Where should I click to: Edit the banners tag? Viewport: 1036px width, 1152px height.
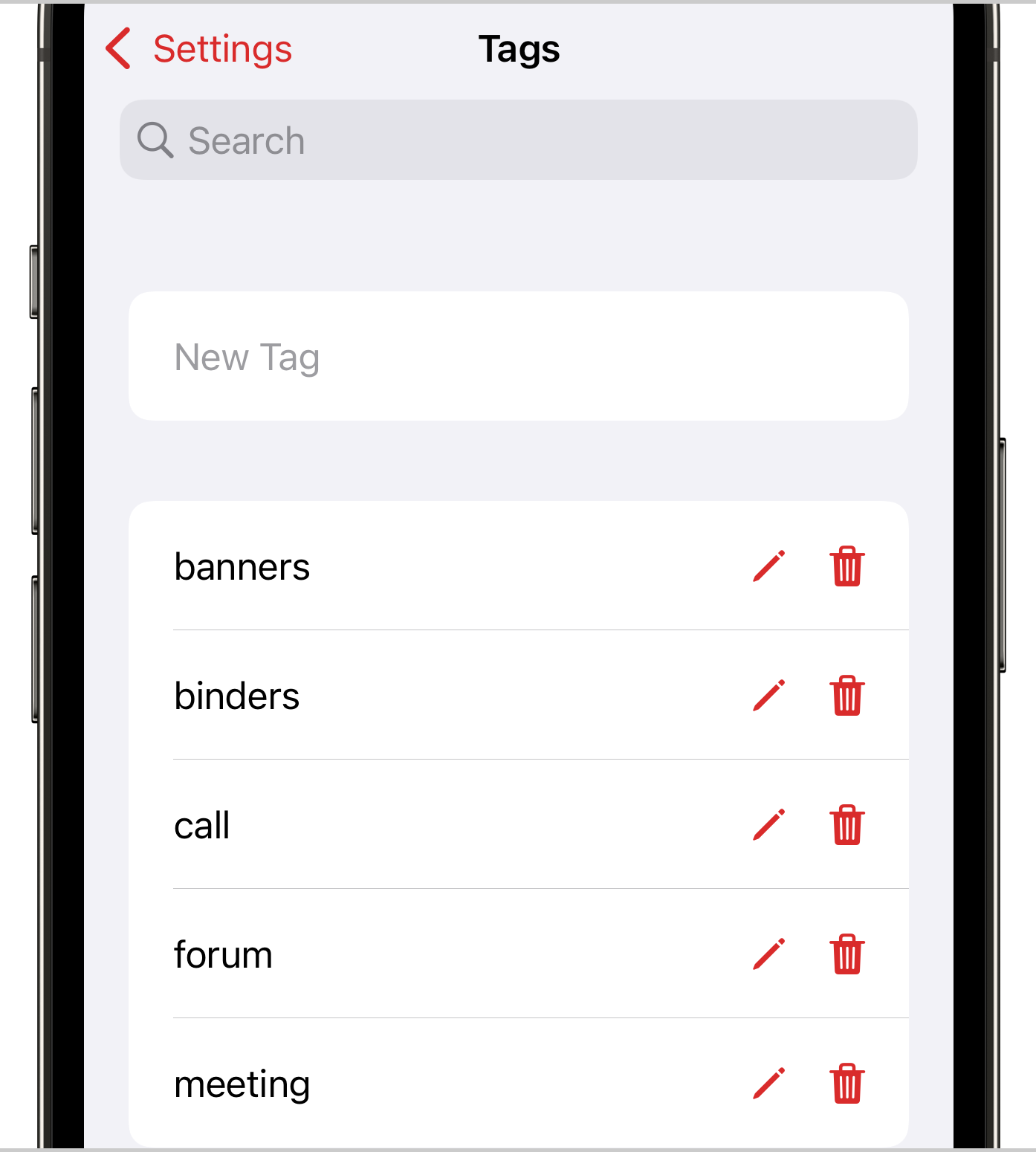768,566
